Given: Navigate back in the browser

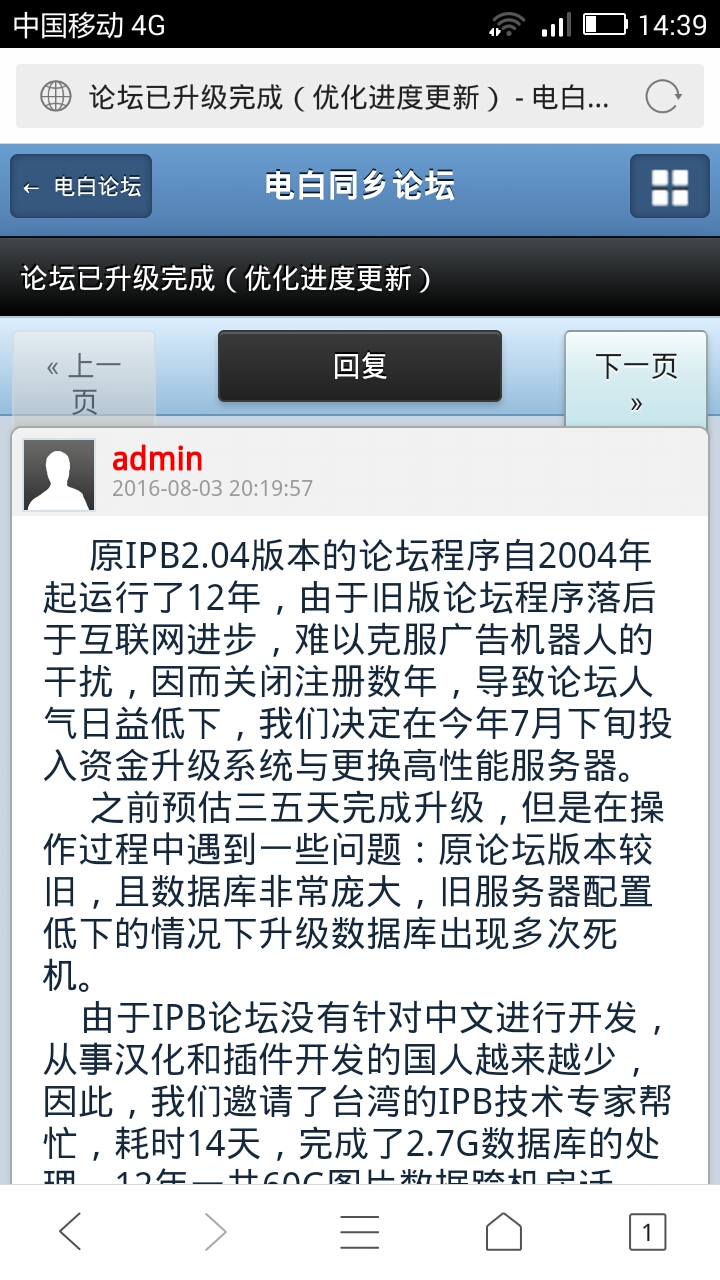Looking at the screenshot, I should pos(71,1232).
